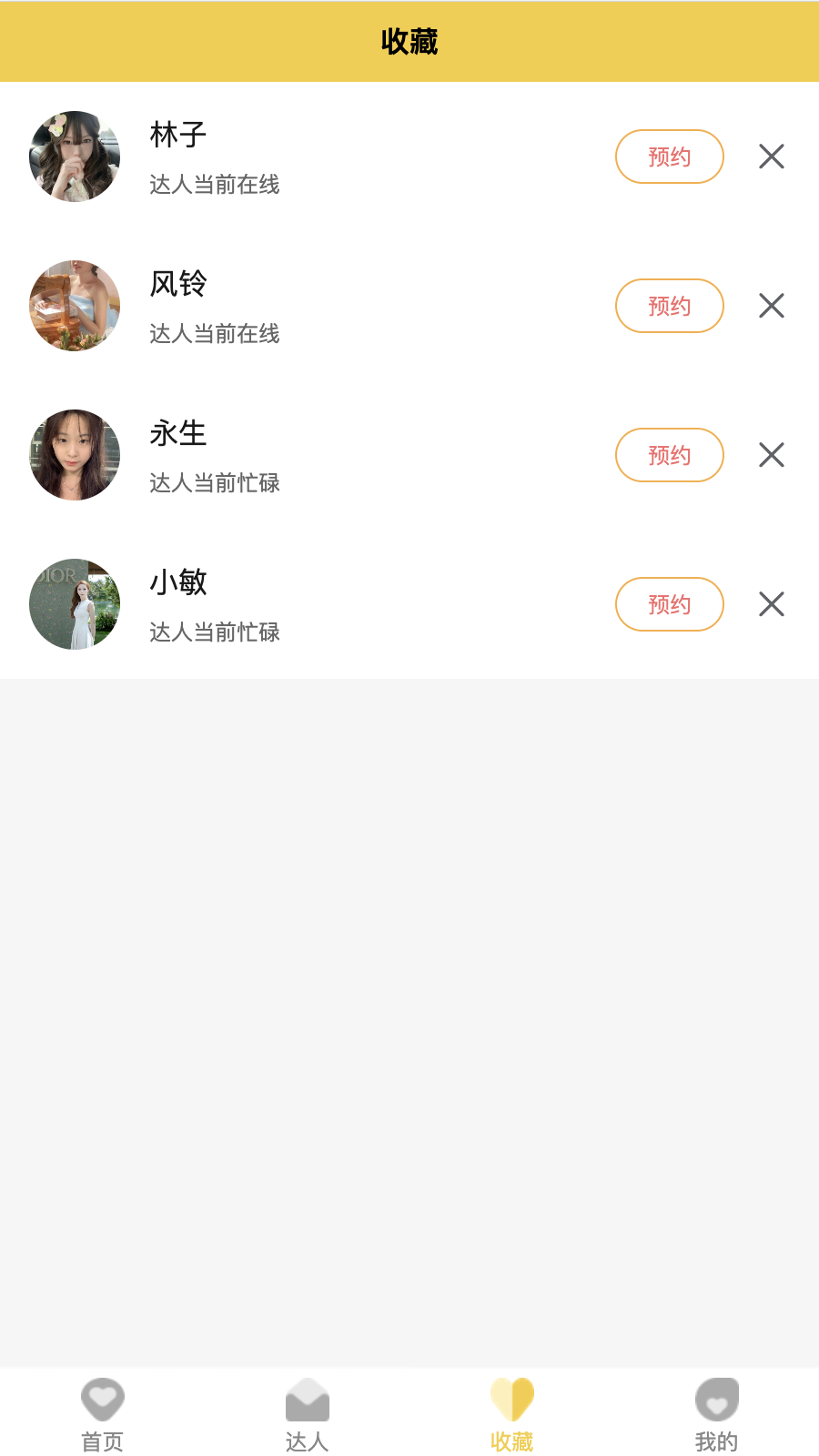Image resolution: width=819 pixels, height=1456 pixels.
Task: Open 永生's profile avatar photo
Action: coord(75,455)
